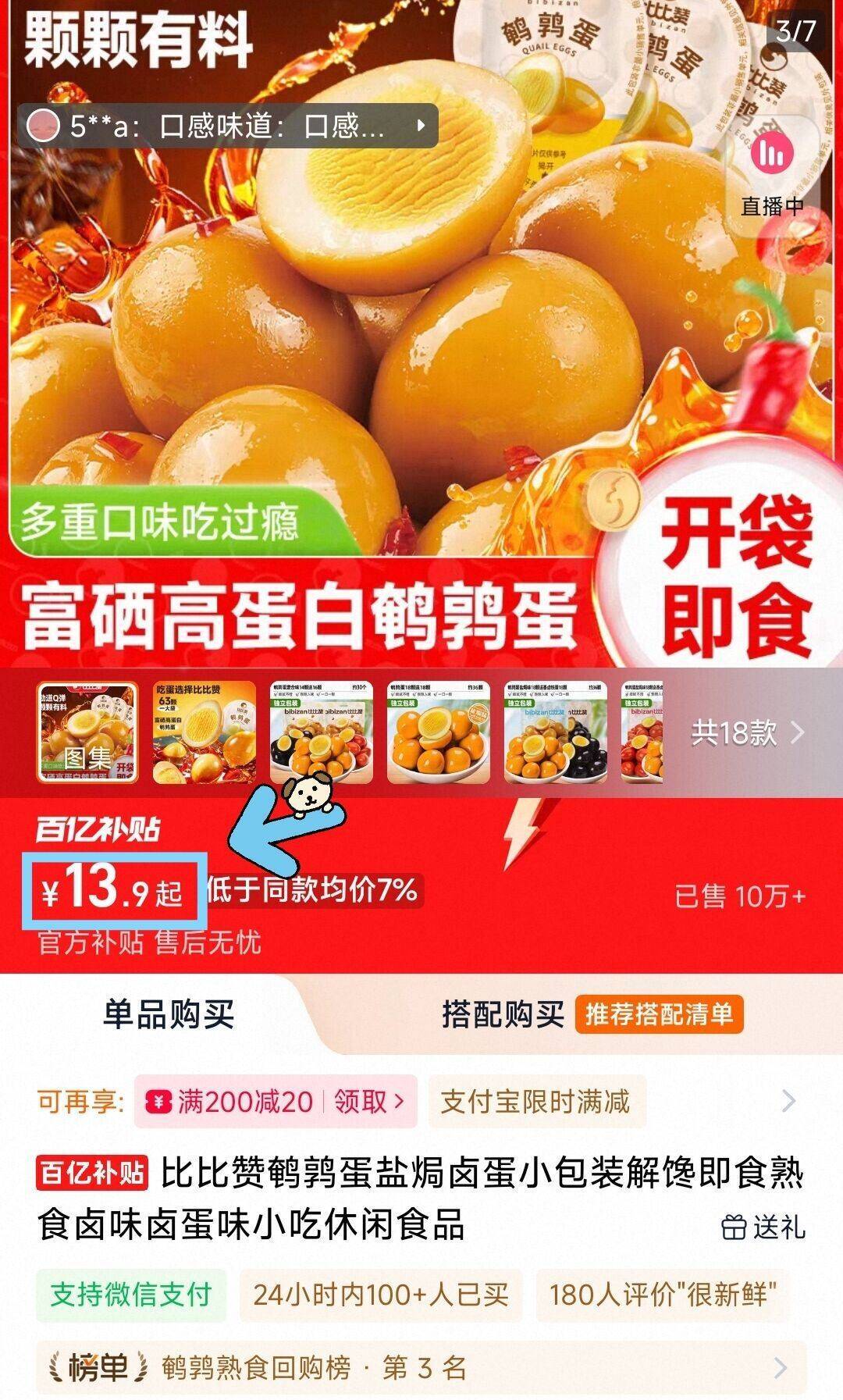Tap 送礼 to send as a gift
The width and height of the screenshot is (843, 1400).
[763, 1227]
